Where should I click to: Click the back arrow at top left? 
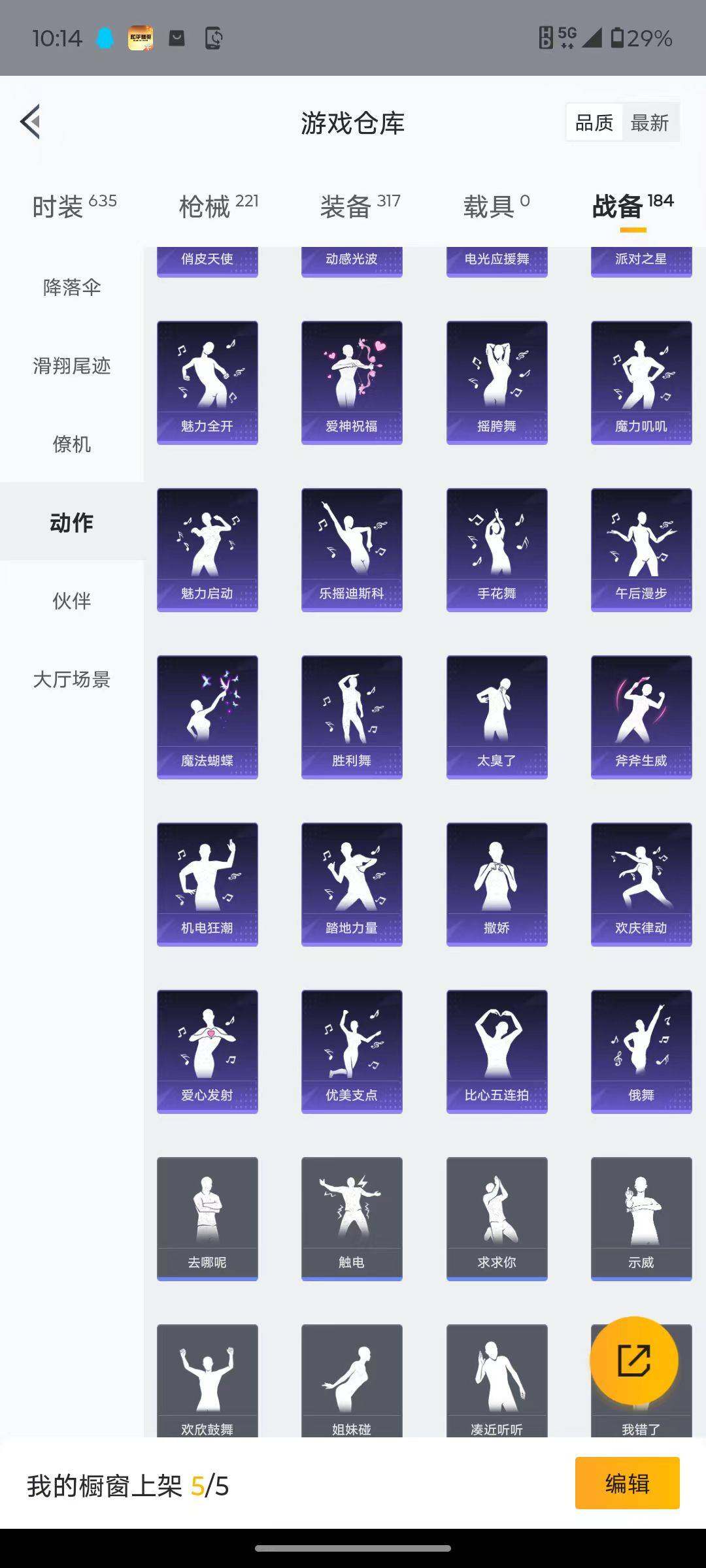click(30, 122)
